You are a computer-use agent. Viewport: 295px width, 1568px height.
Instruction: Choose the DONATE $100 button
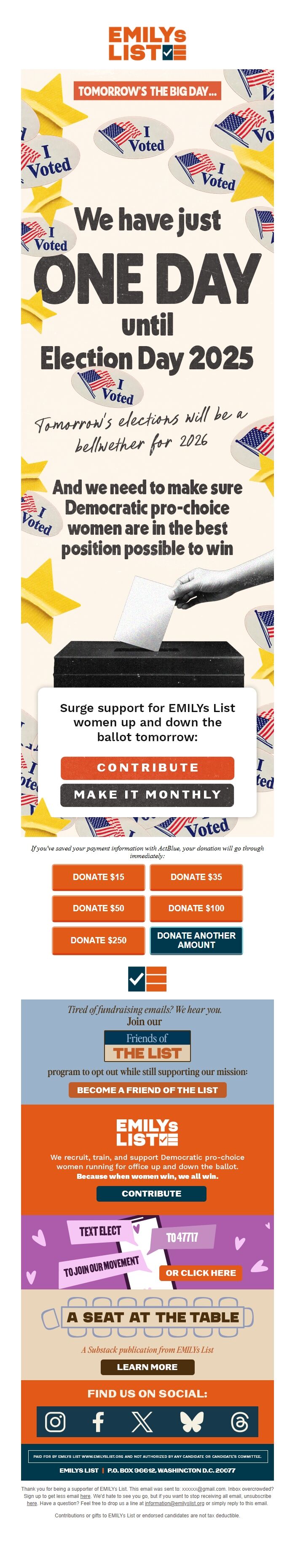point(196,907)
